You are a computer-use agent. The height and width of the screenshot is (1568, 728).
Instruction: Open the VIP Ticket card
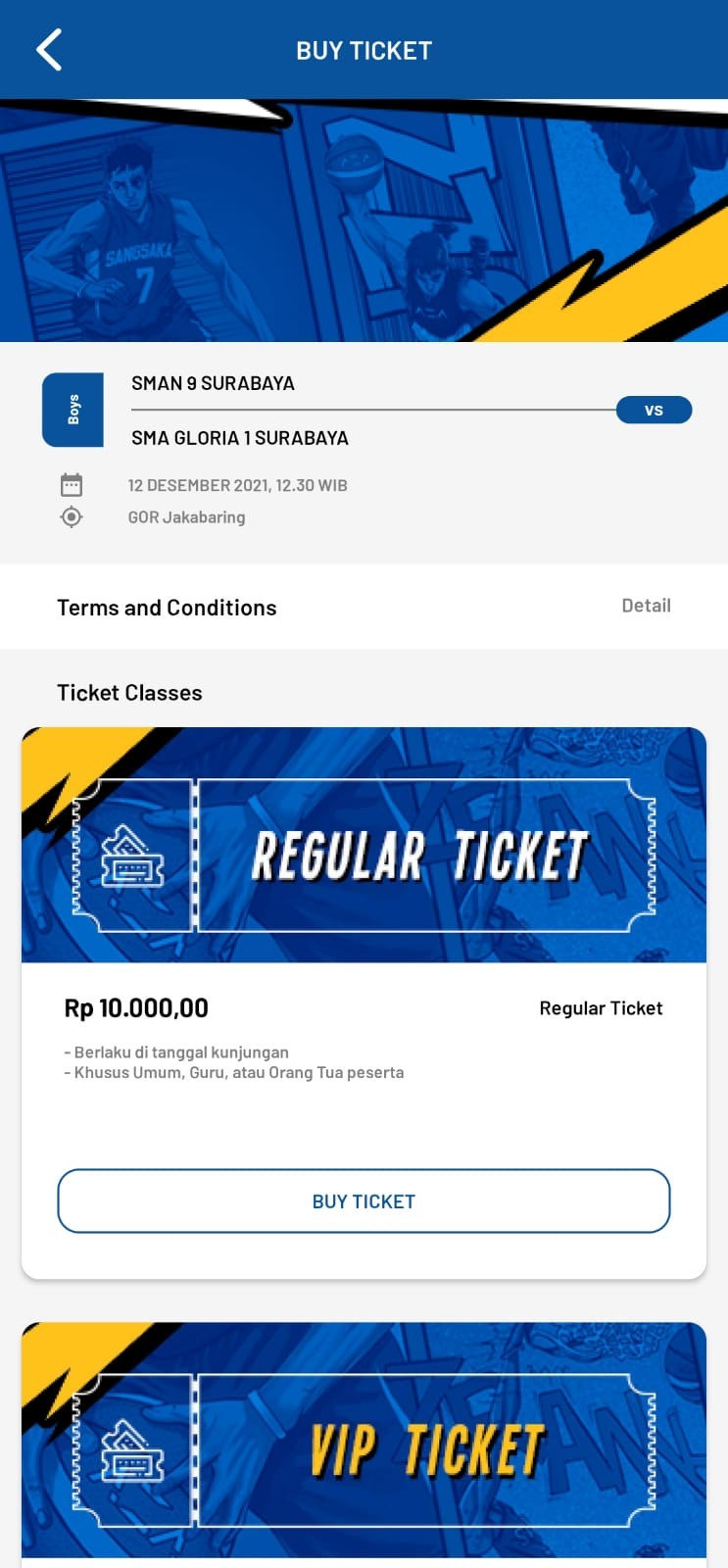click(364, 1441)
